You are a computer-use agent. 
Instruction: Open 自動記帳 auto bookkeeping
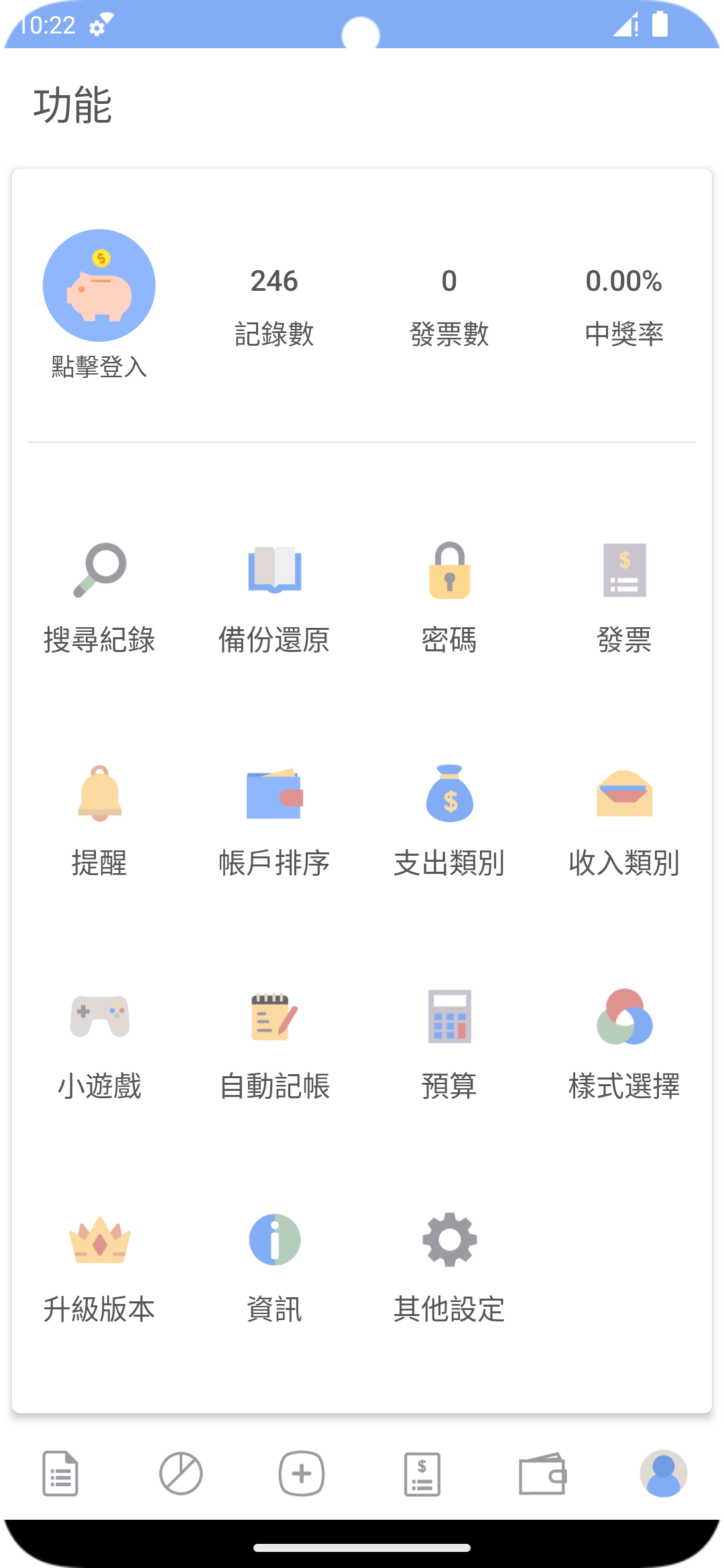(274, 1044)
